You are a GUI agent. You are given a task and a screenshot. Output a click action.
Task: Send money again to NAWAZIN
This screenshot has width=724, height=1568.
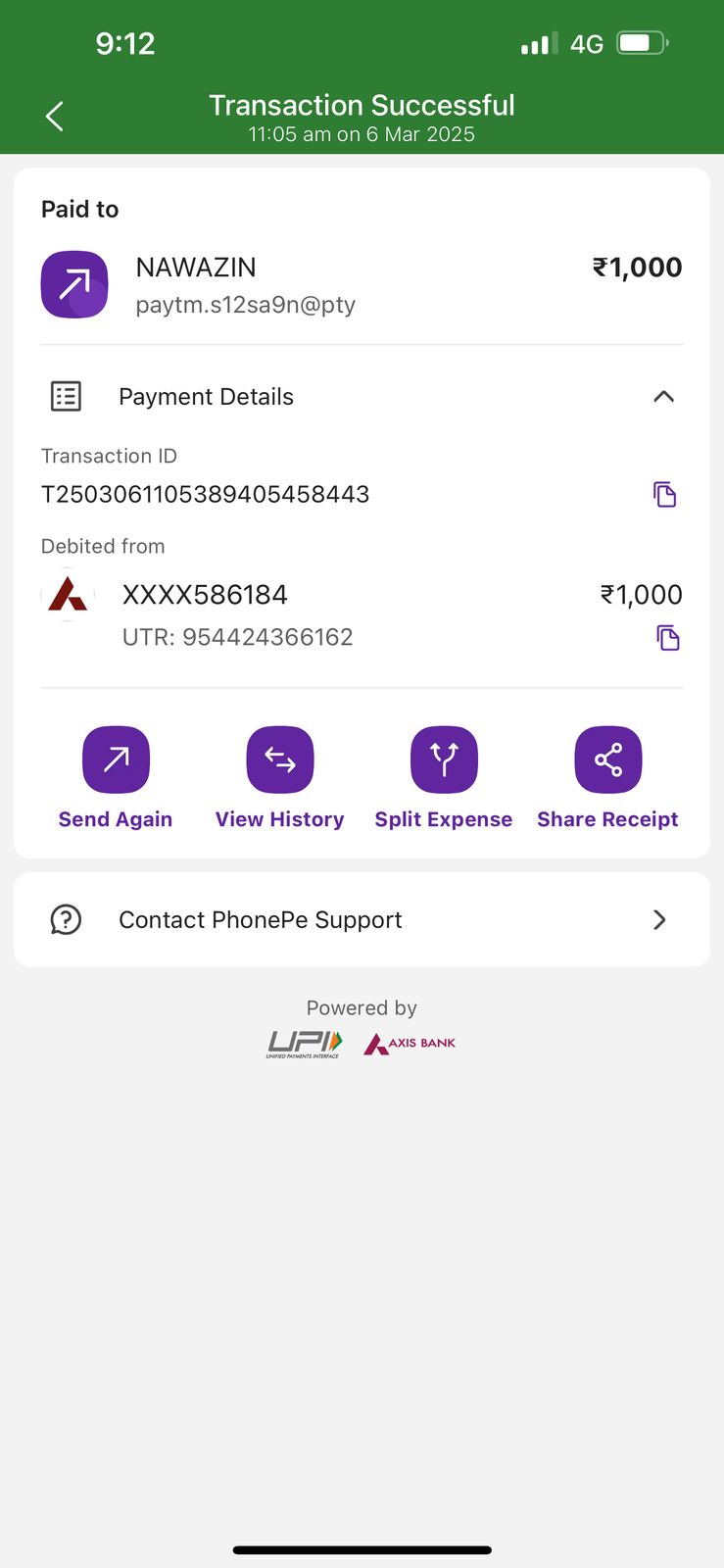coord(116,760)
